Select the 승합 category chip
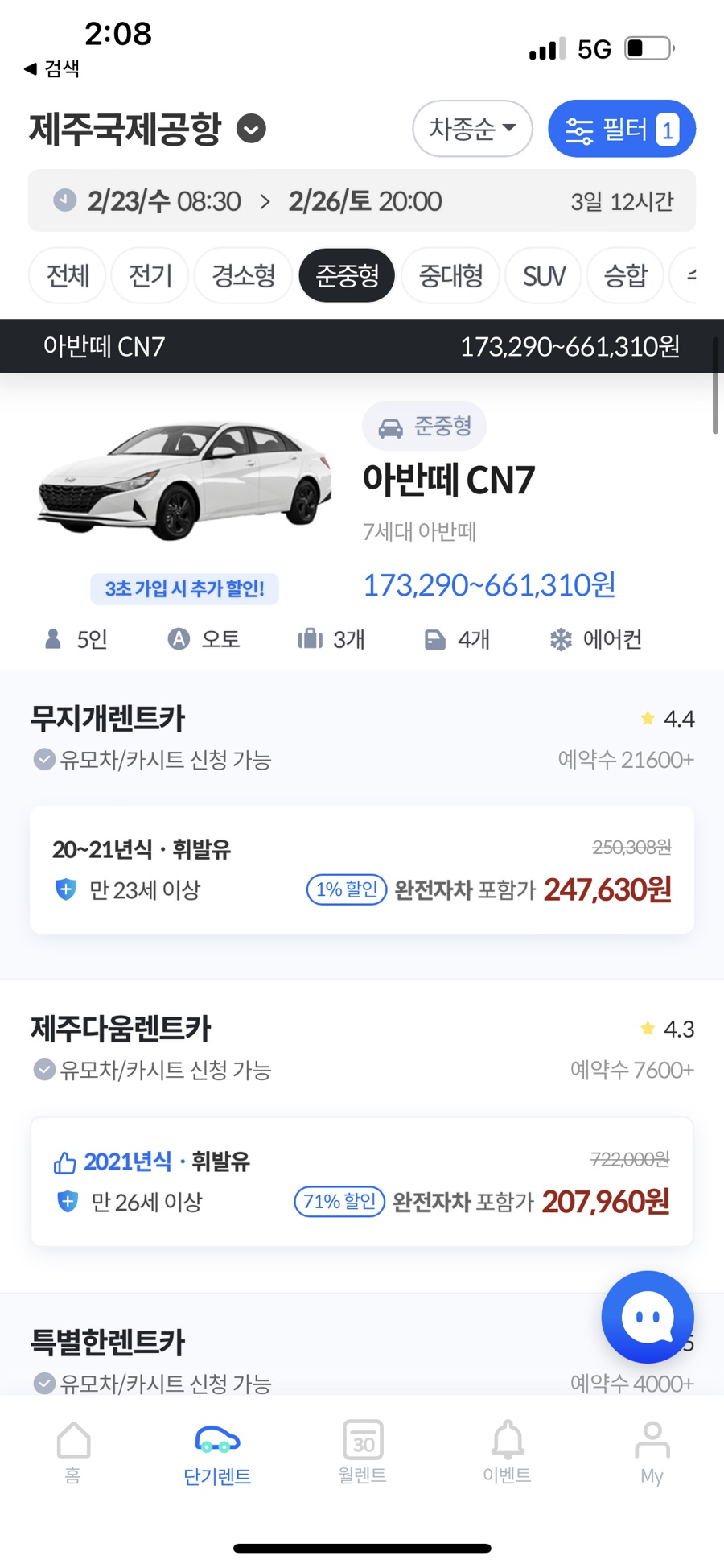 pyautogui.click(x=626, y=275)
